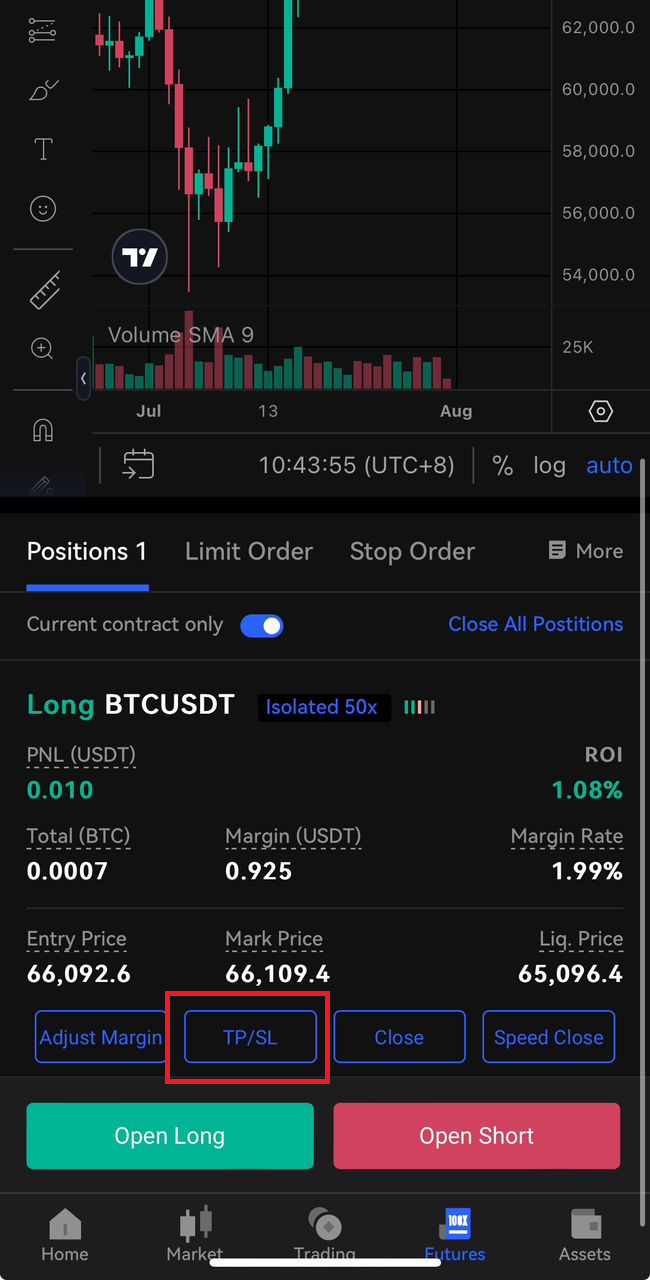Switch to the Trading tab
This screenshot has height=1280, width=650.
325,1236
